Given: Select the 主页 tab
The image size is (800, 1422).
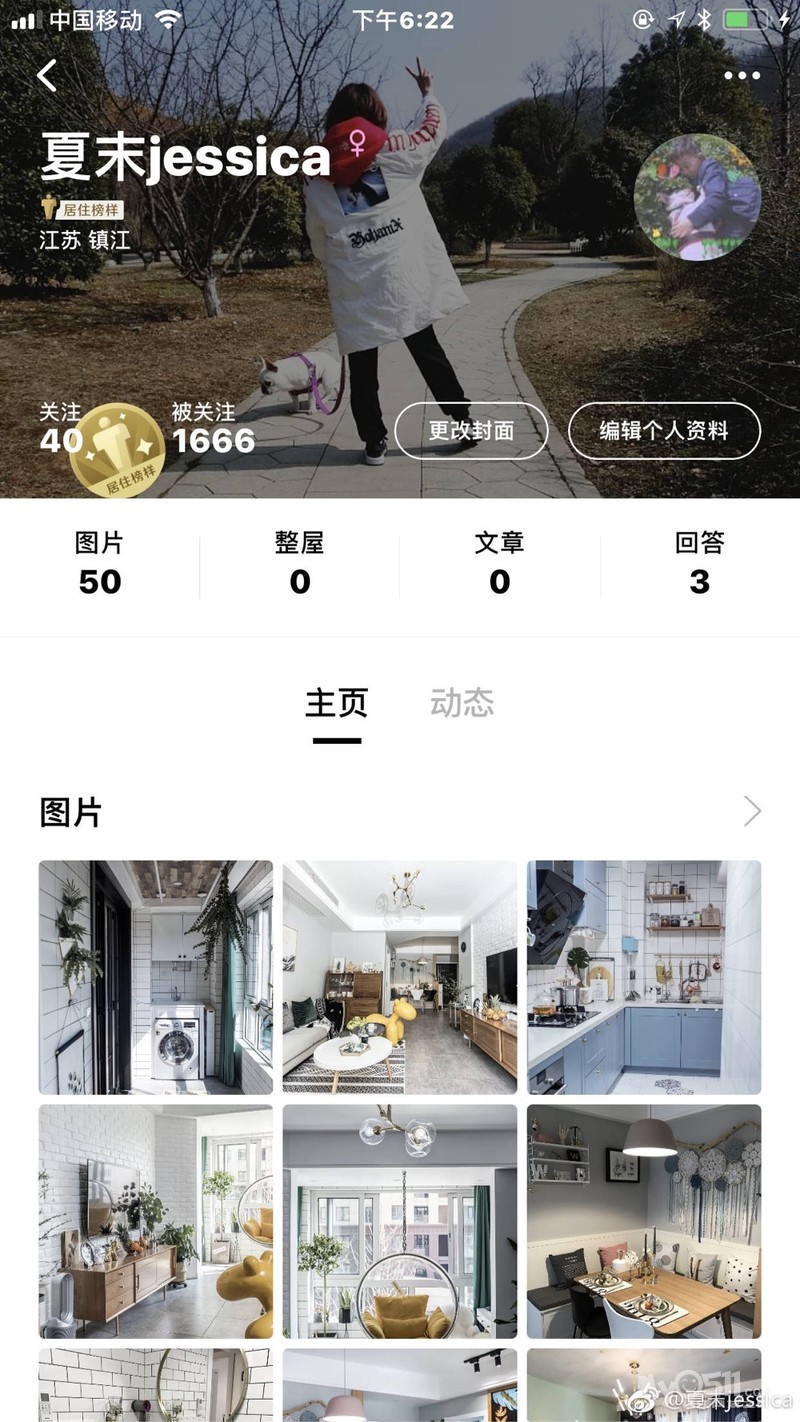Looking at the screenshot, I should pyautogui.click(x=336, y=703).
